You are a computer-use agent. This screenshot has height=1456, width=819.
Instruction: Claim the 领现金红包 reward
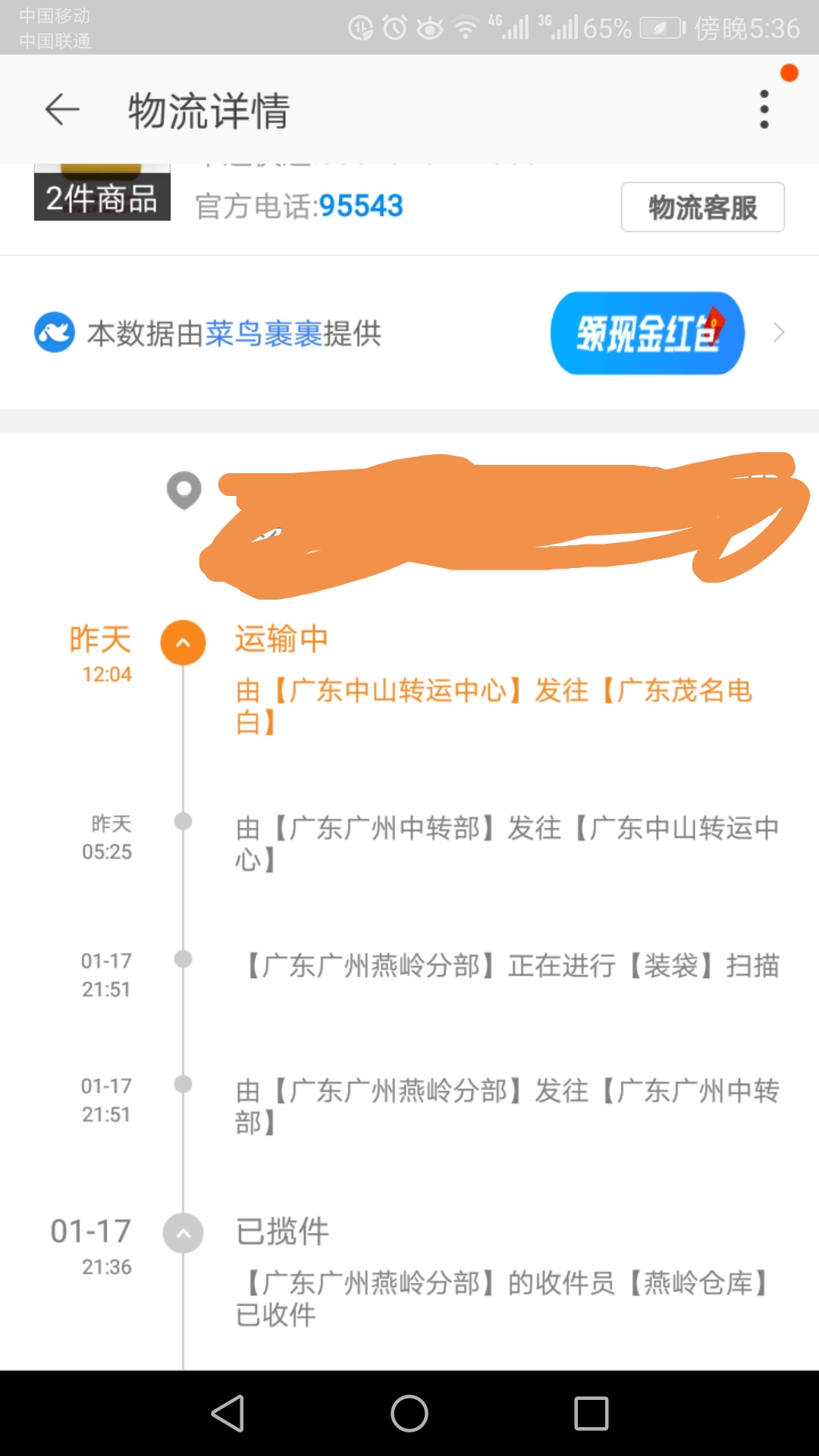[x=647, y=333]
